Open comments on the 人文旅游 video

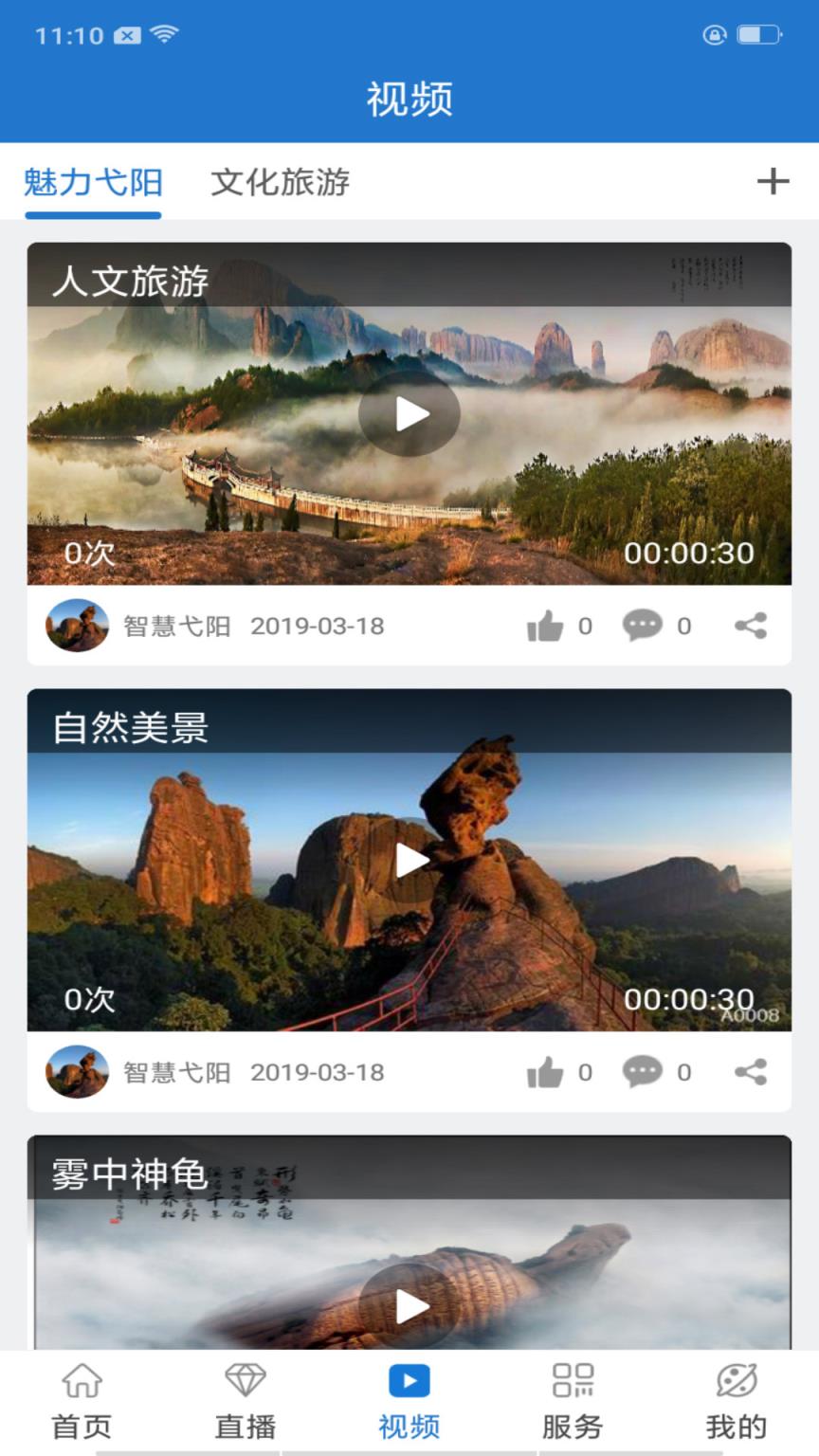point(643,626)
